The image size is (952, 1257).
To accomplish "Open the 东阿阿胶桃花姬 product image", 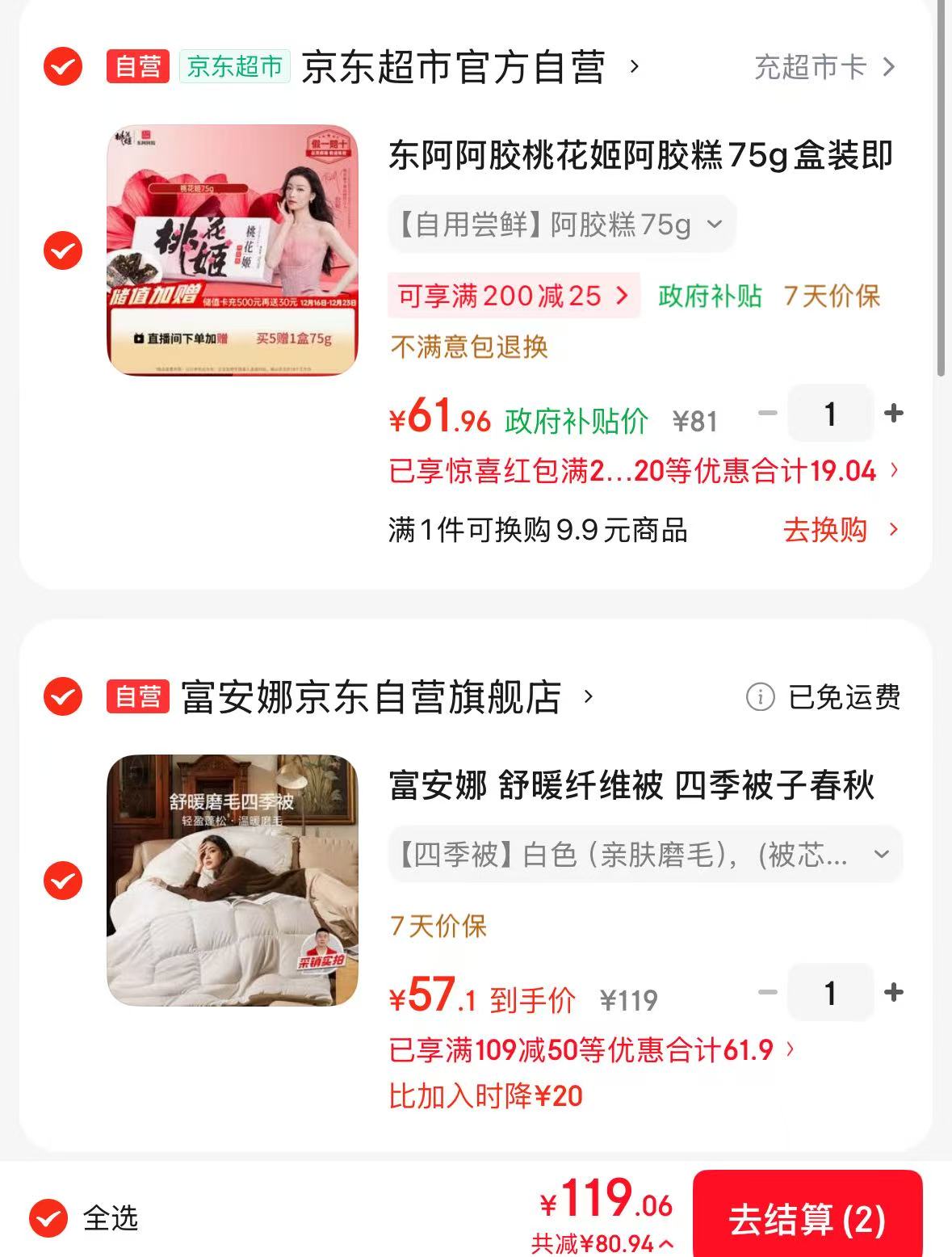I will pos(233,250).
